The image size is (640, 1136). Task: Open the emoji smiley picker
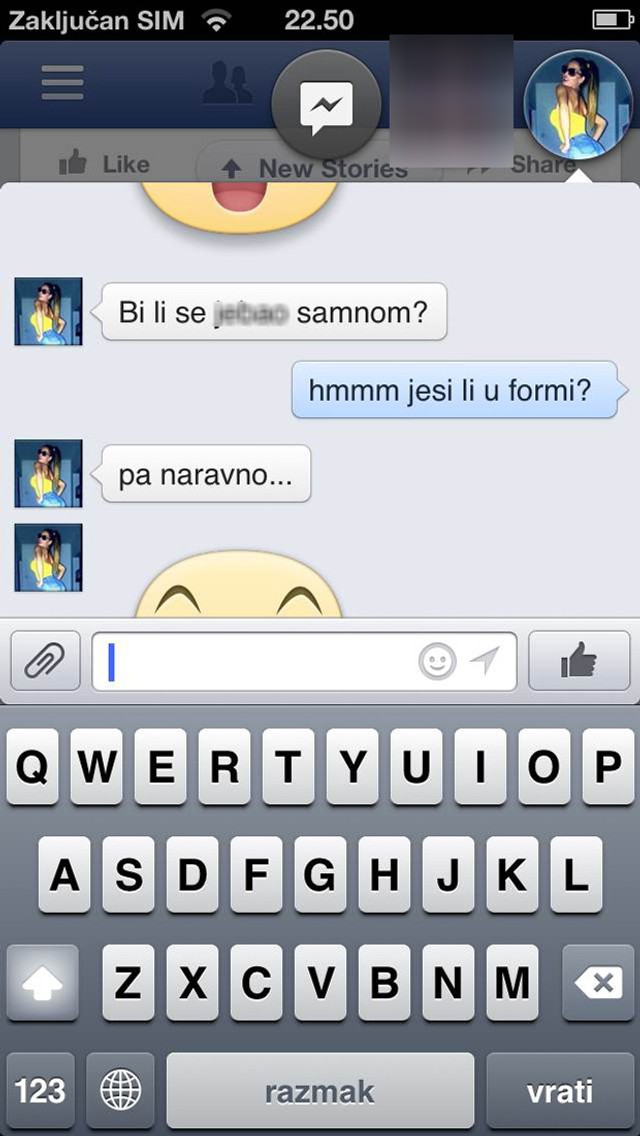(x=437, y=661)
